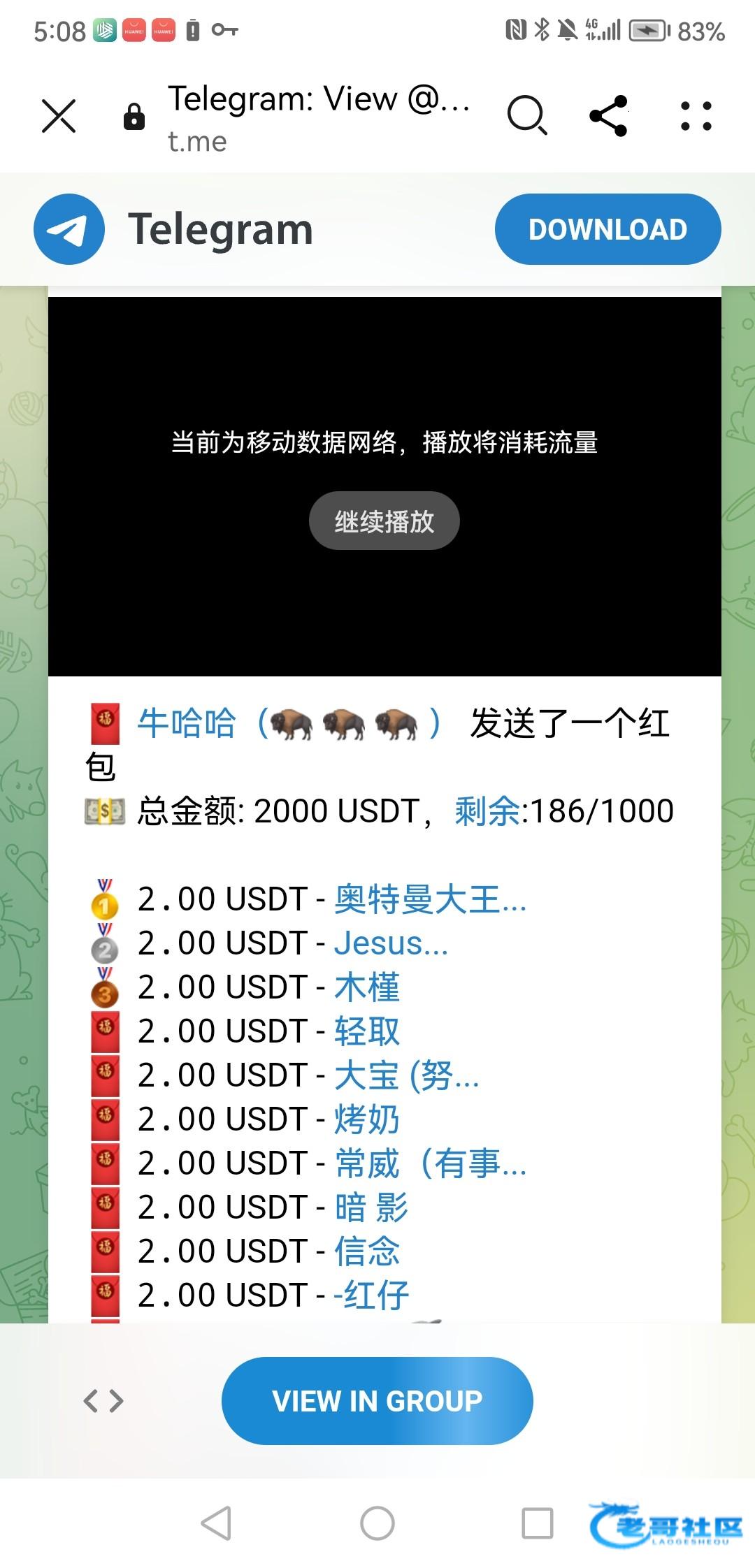Image resolution: width=755 pixels, height=1568 pixels.
Task: Open 暗 影 user link
Action: (371, 1207)
